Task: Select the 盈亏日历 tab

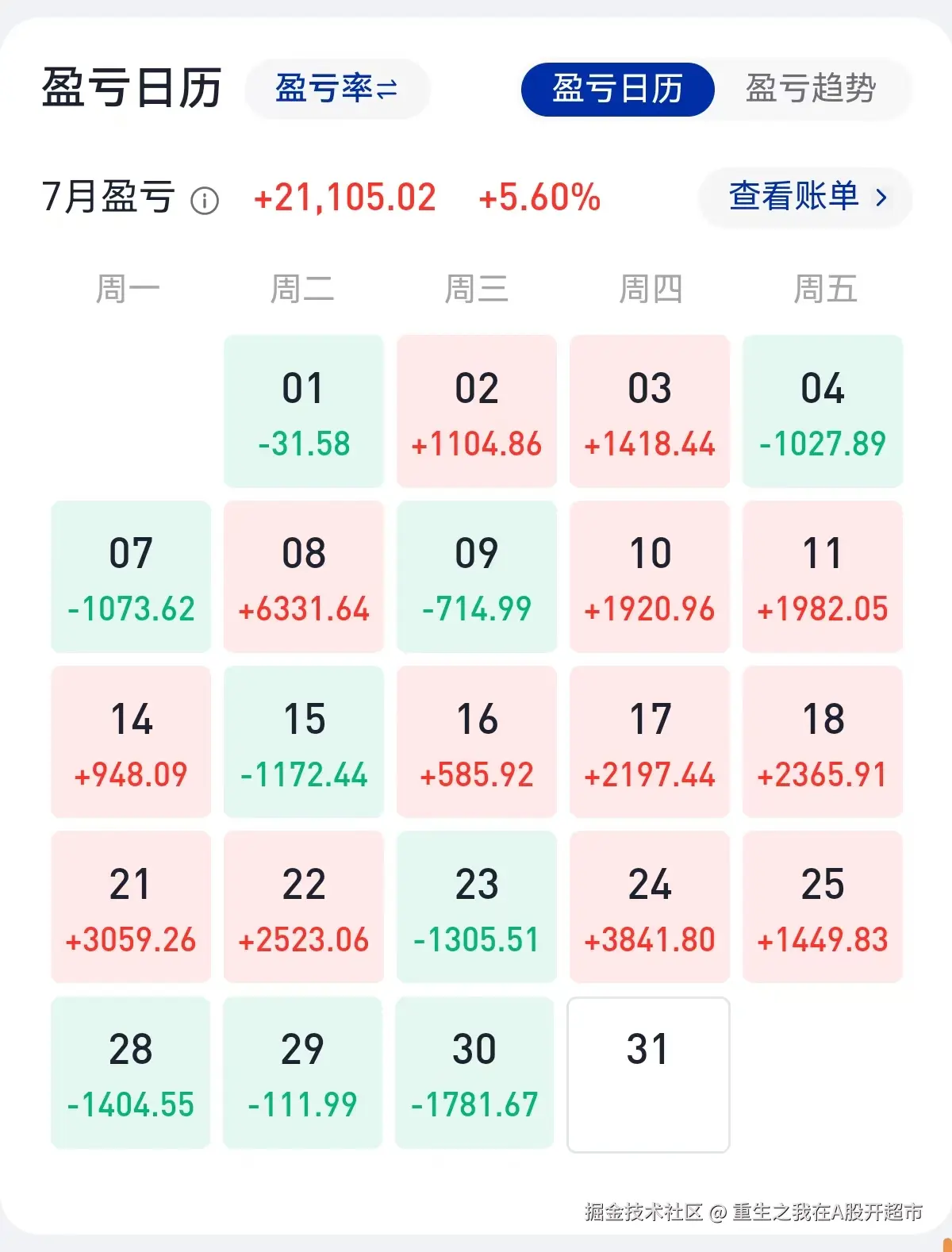Action: coord(618,90)
